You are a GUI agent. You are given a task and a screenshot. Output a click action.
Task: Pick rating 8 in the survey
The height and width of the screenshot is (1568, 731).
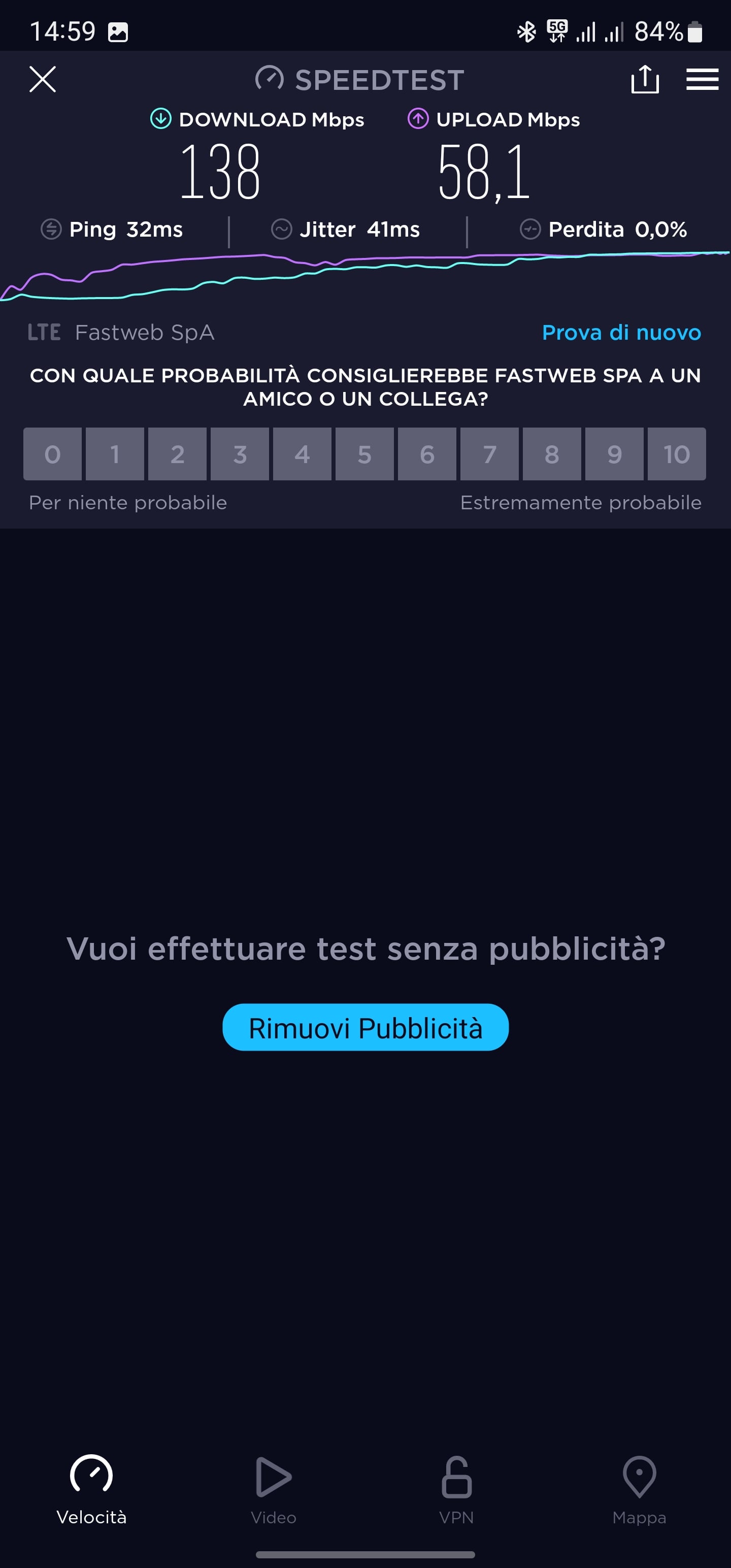(x=552, y=454)
